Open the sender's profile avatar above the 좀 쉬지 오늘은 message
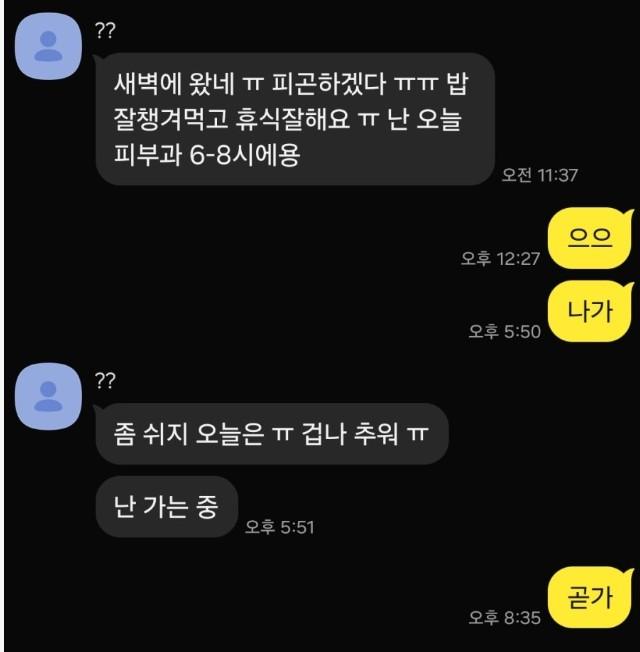 [x=48, y=397]
